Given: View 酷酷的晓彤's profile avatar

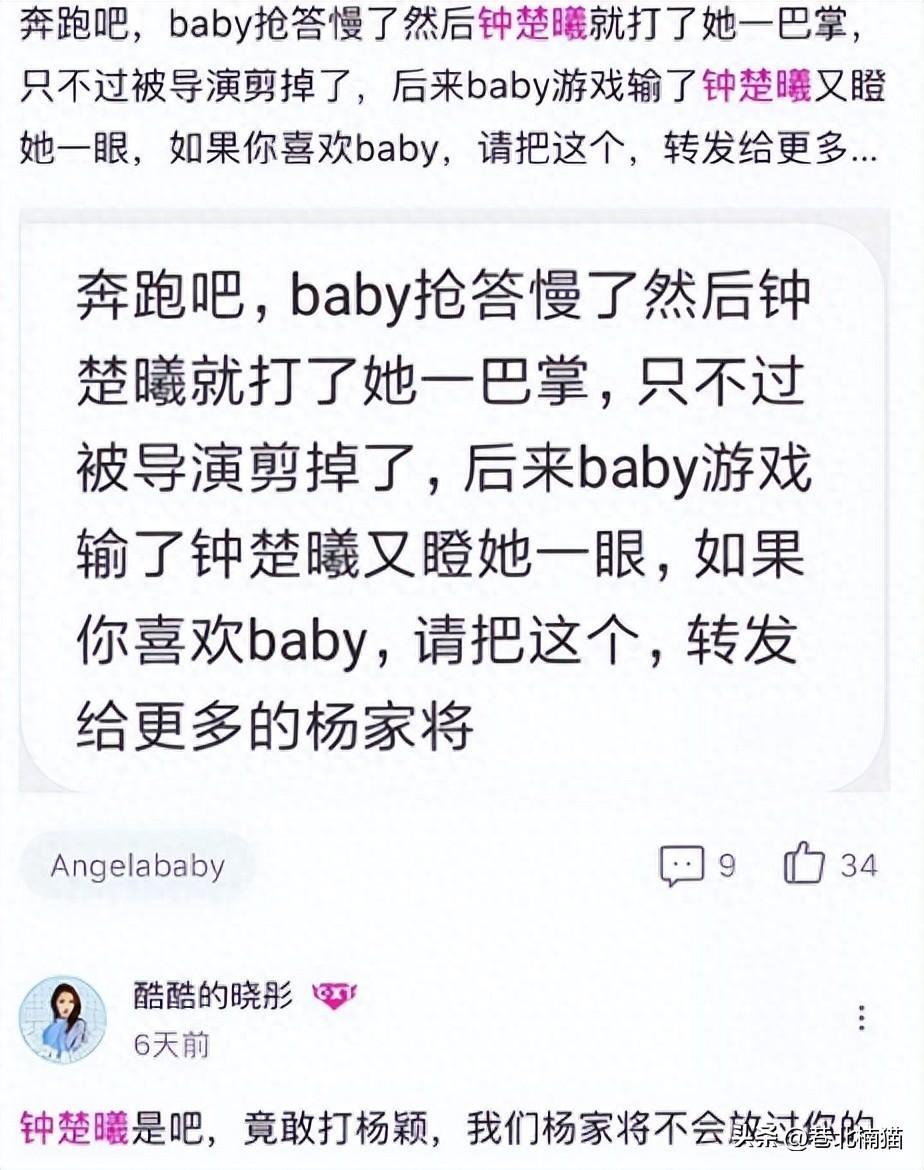Looking at the screenshot, I should click(62, 1019).
